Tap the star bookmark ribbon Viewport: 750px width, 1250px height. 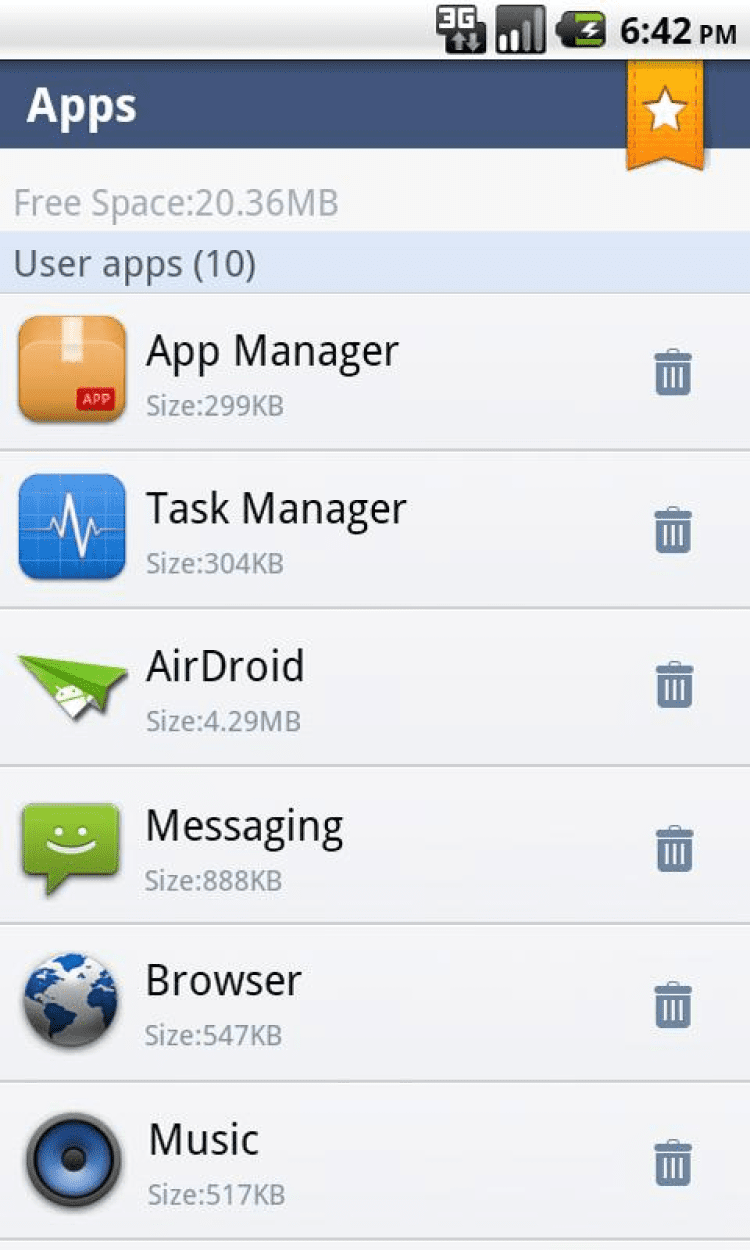tap(665, 113)
